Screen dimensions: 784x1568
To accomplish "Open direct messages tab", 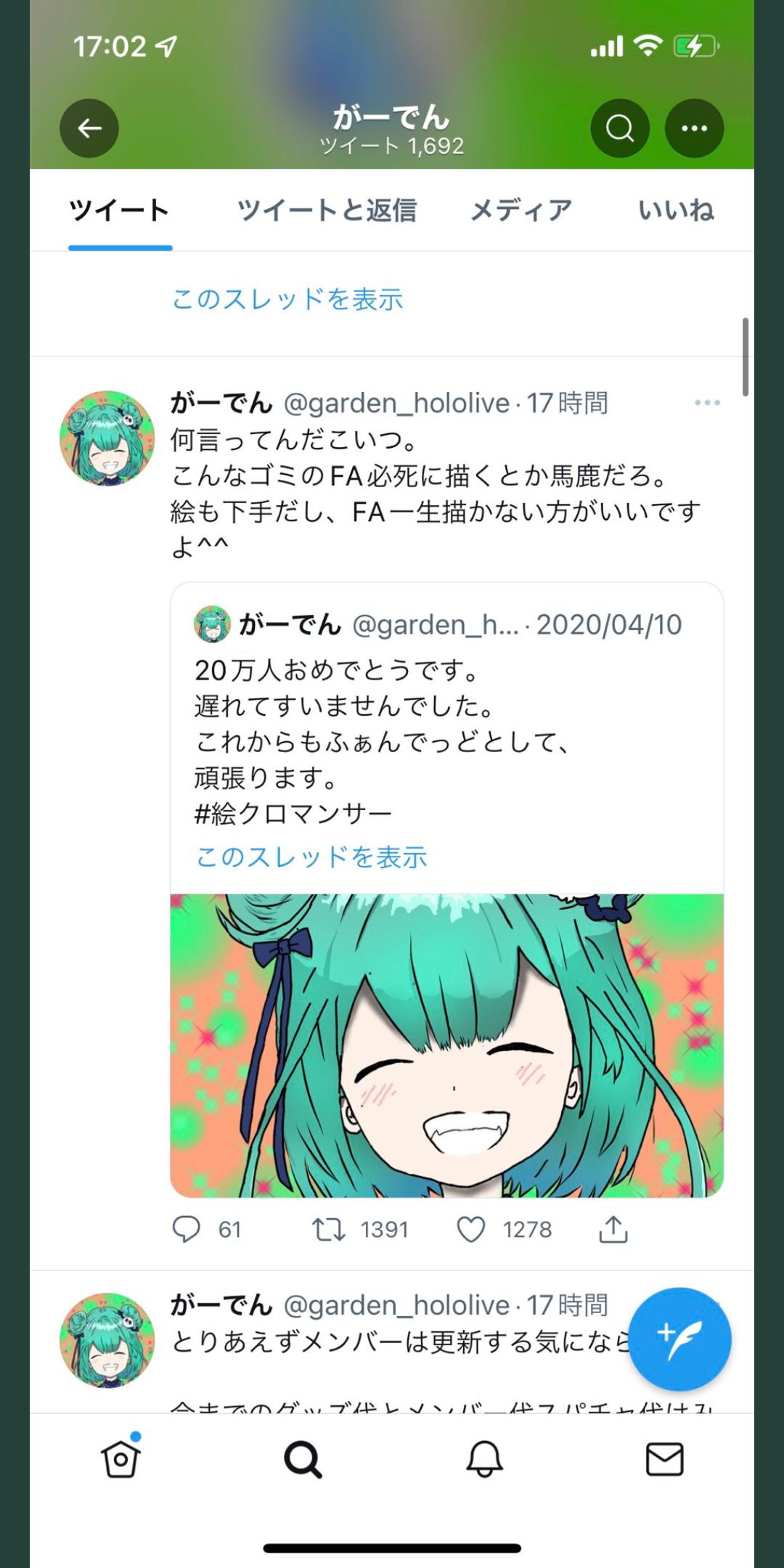I will pos(665,1459).
